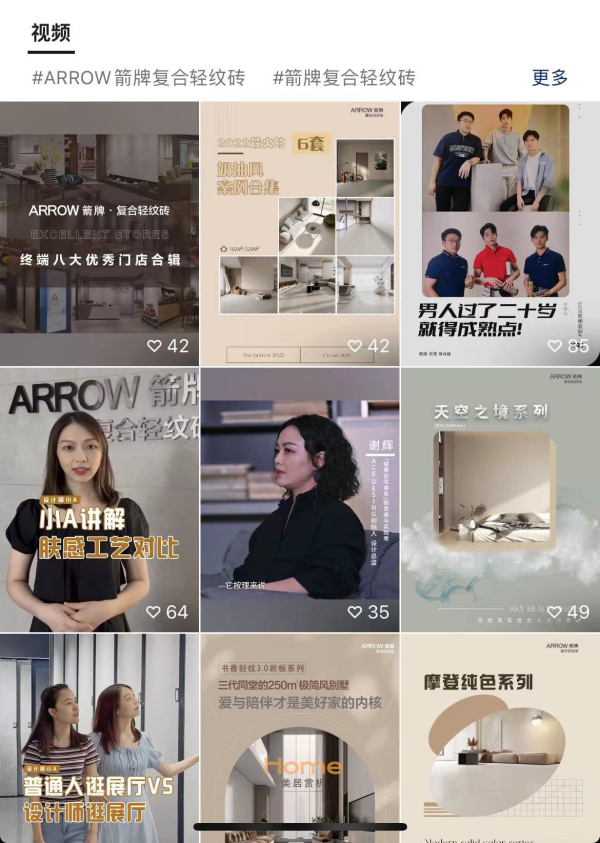Open 三代同堂的250m²极简风别墅 video
Viewport: 600px width, 843px height.
click(299, 738)
